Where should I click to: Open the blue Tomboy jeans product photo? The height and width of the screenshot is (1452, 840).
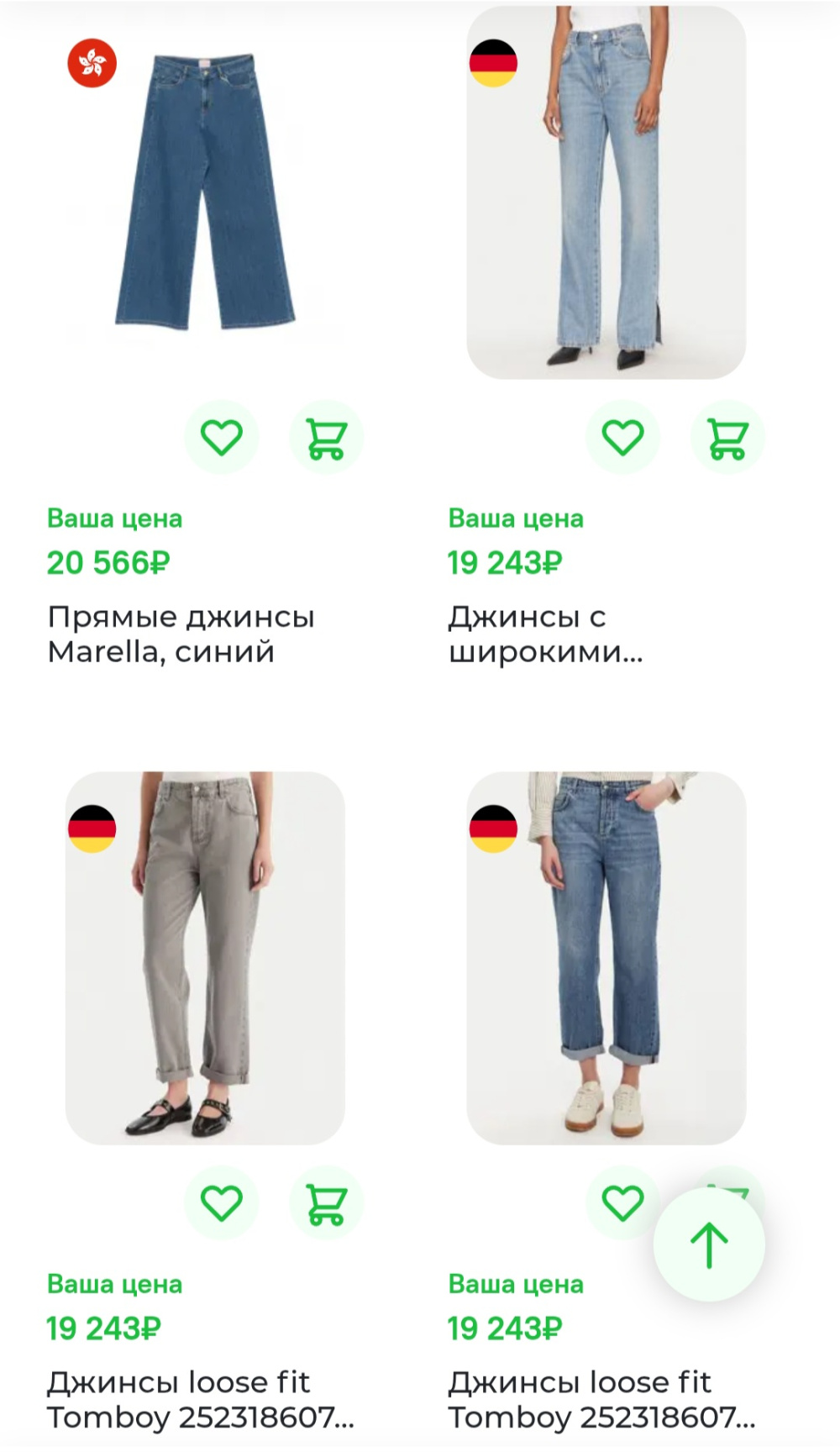(x=607, y=950)
